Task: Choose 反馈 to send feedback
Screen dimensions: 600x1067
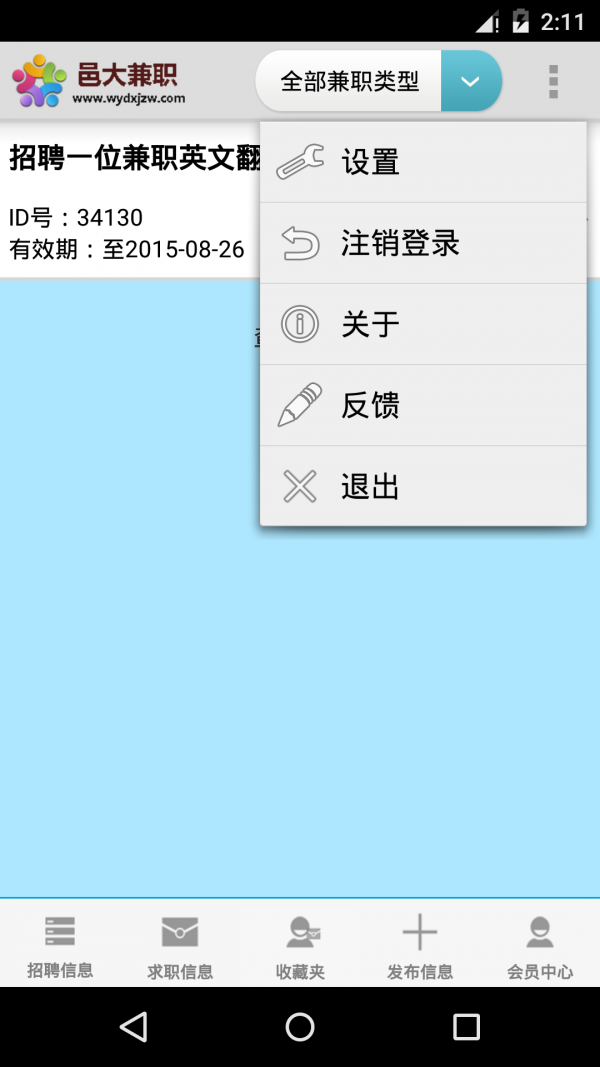Action: (x=422, y=405)
